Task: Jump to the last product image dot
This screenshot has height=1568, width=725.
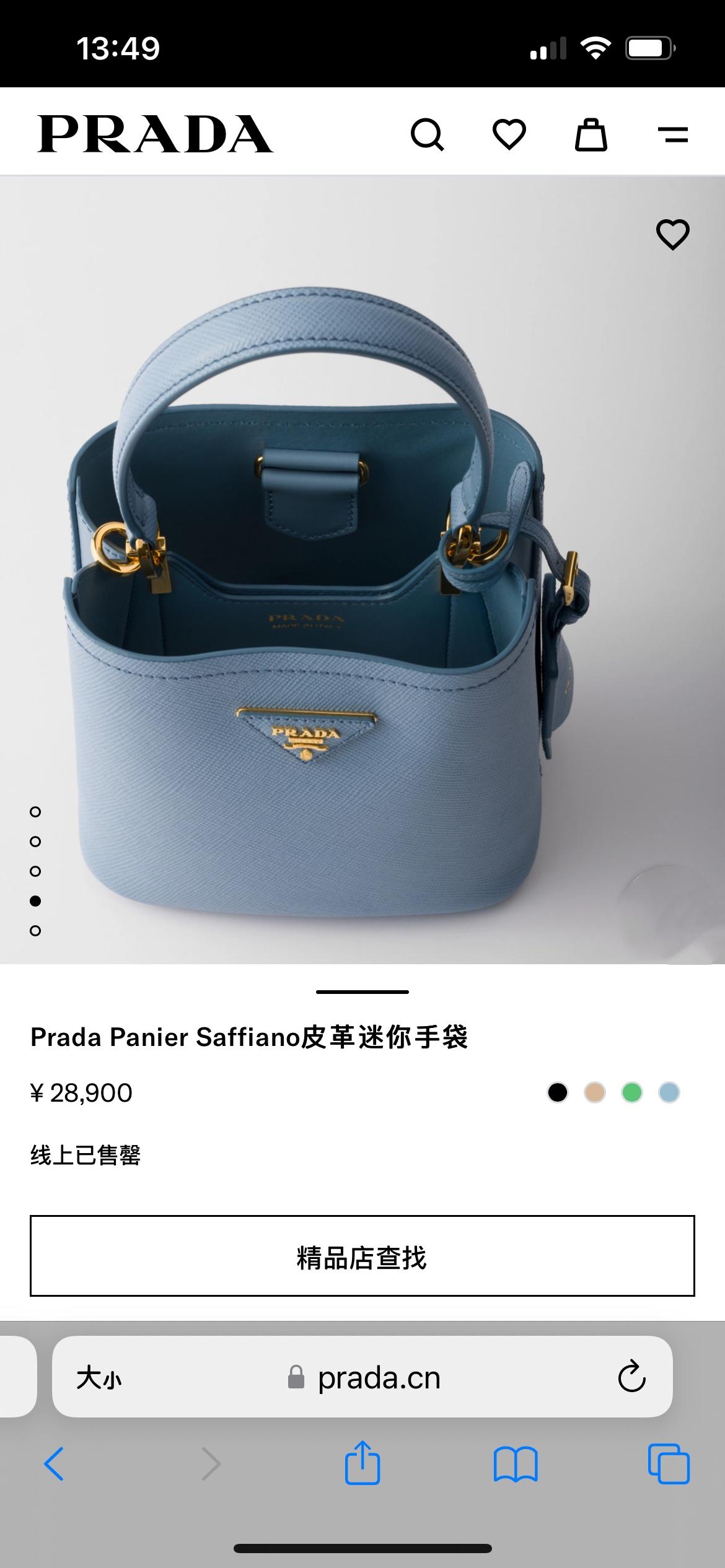Action: tap(35, 931)
